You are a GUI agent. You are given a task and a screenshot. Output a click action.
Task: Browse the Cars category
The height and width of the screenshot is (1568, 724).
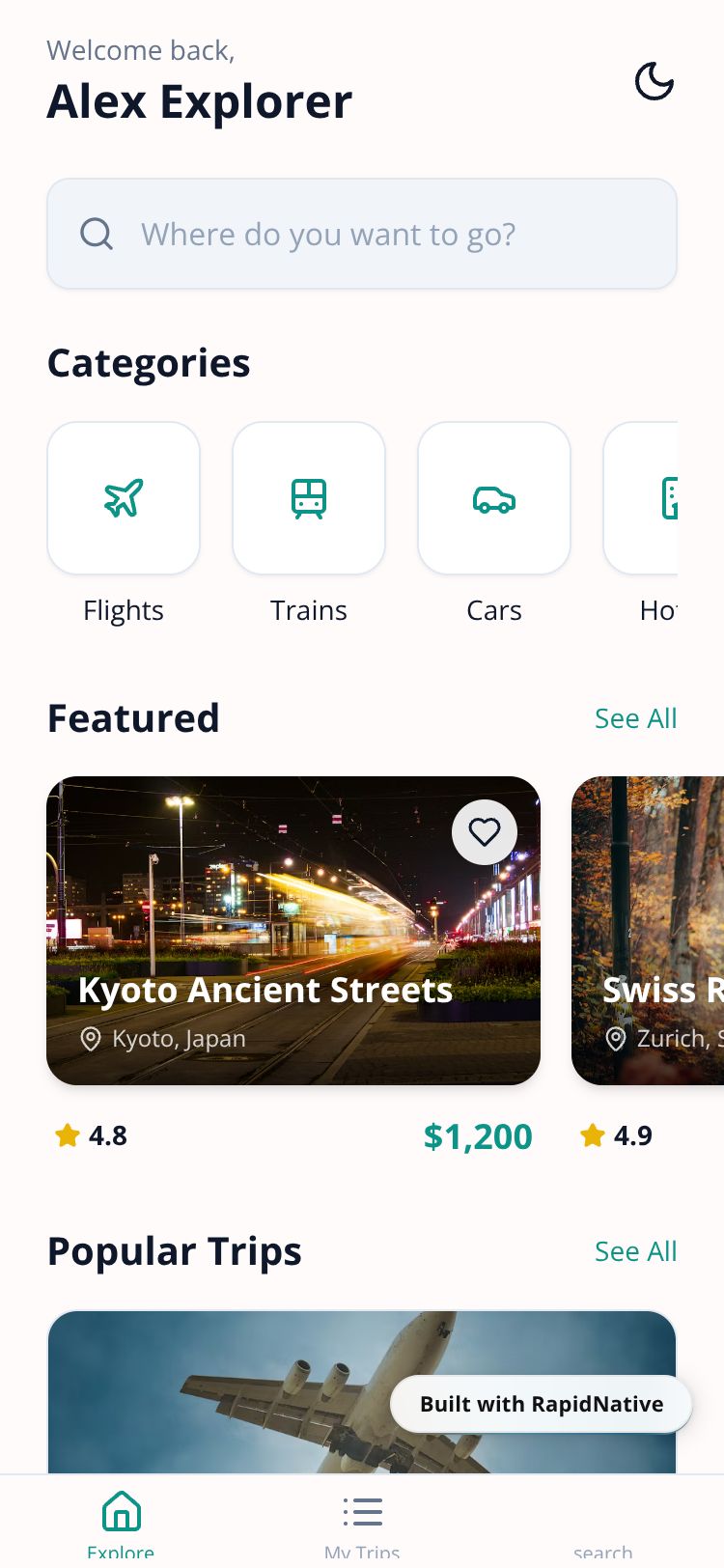coord(494,498)
